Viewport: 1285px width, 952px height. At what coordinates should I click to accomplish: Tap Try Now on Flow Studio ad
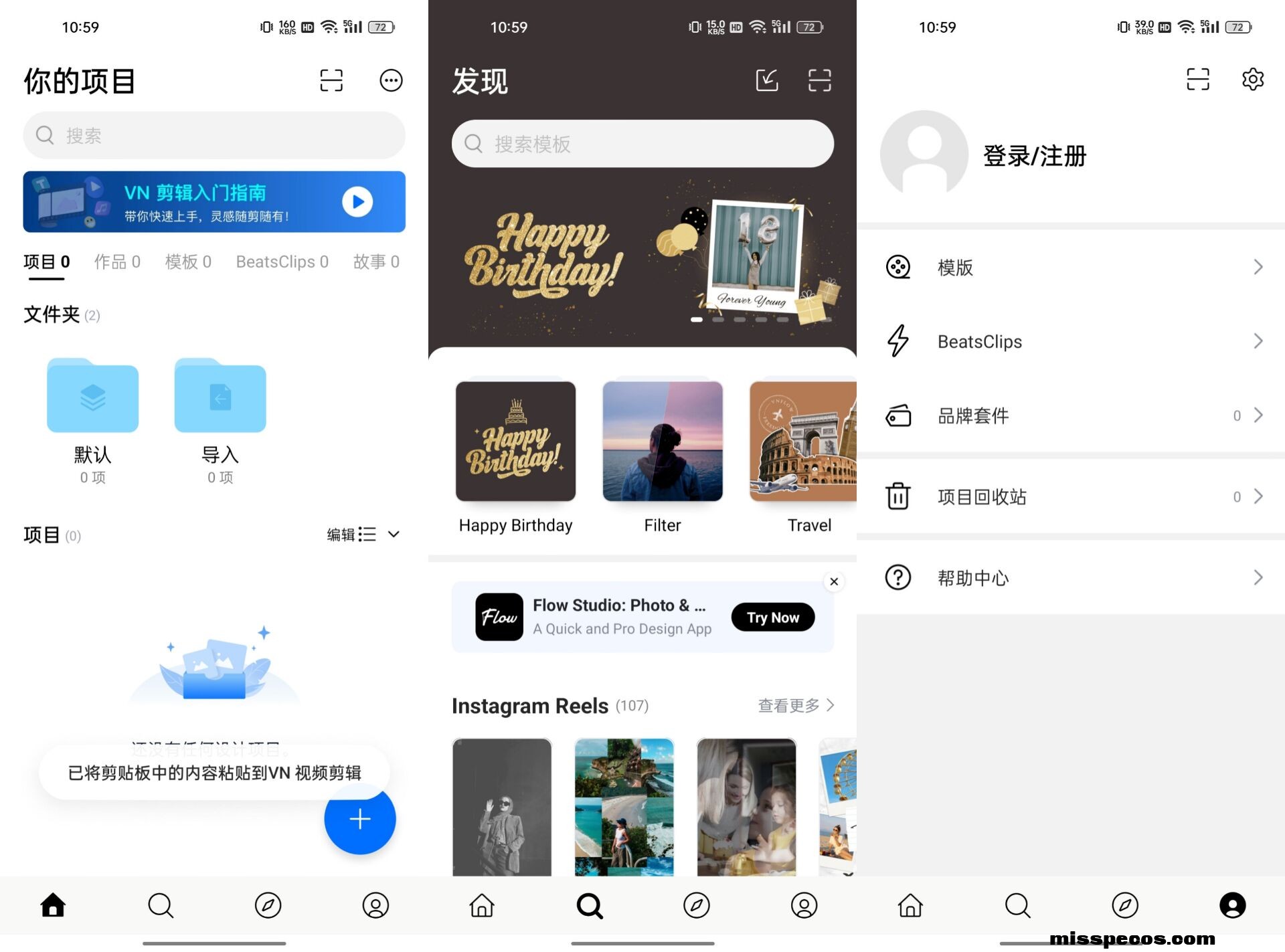coord(772,617)
